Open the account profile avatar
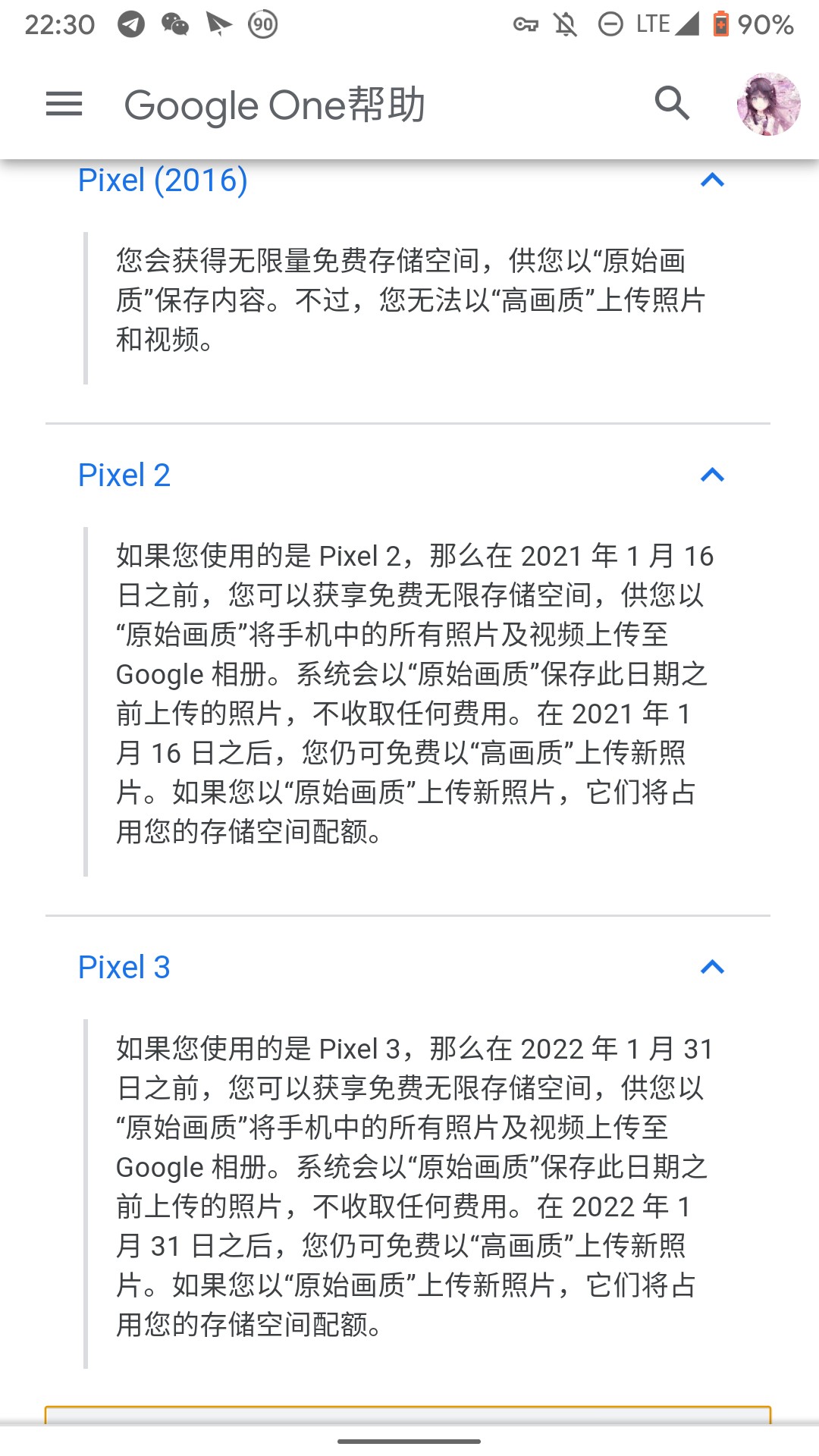This screenshot has width=819, height=1456. point(768,105)
